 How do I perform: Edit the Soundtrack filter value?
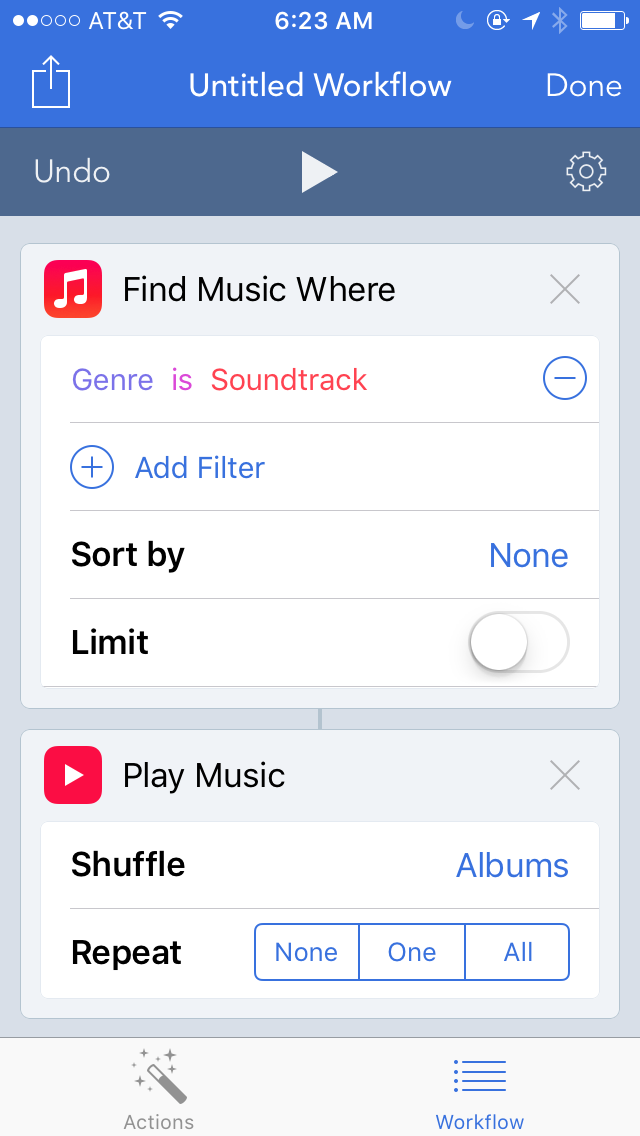point(289,380)
